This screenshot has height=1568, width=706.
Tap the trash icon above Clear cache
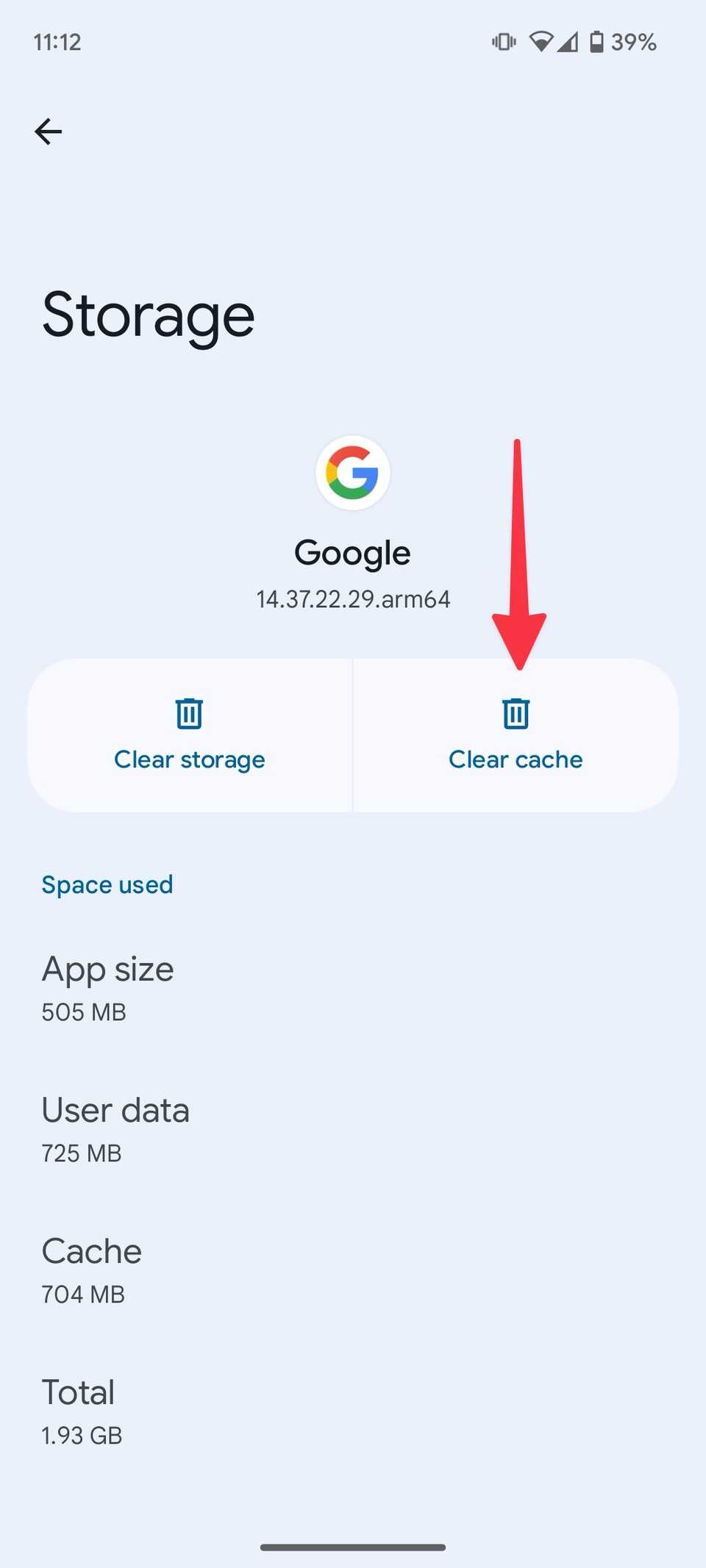coord(515,712)
